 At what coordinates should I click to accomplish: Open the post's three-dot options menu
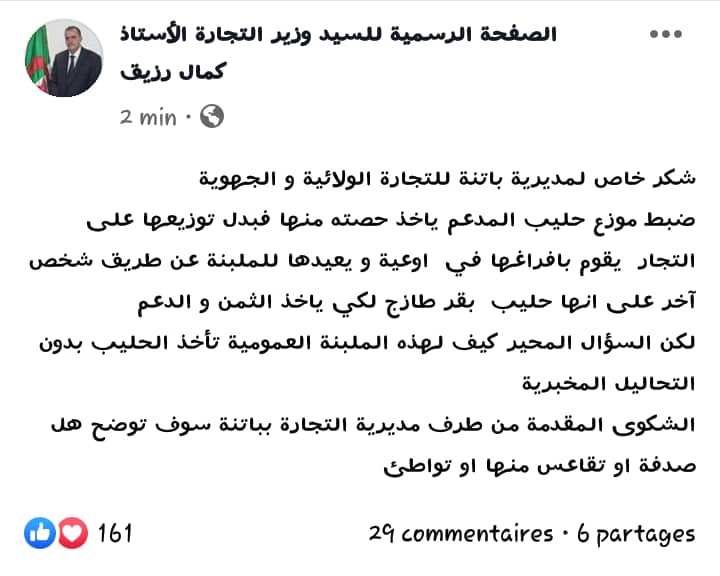pos(666,34)
